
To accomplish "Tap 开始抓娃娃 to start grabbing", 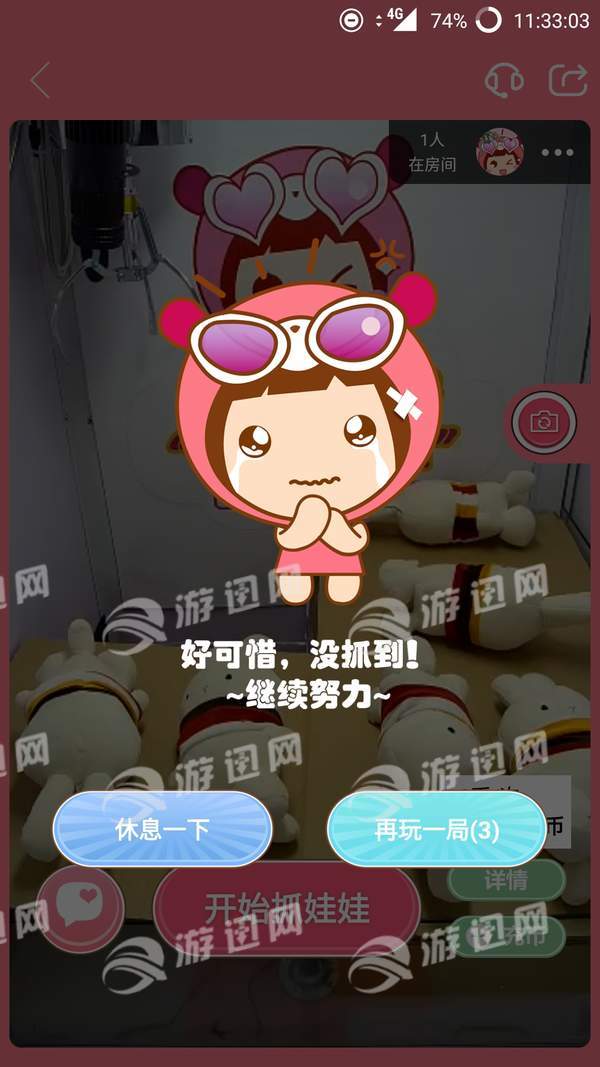I will tap(287, 908).
